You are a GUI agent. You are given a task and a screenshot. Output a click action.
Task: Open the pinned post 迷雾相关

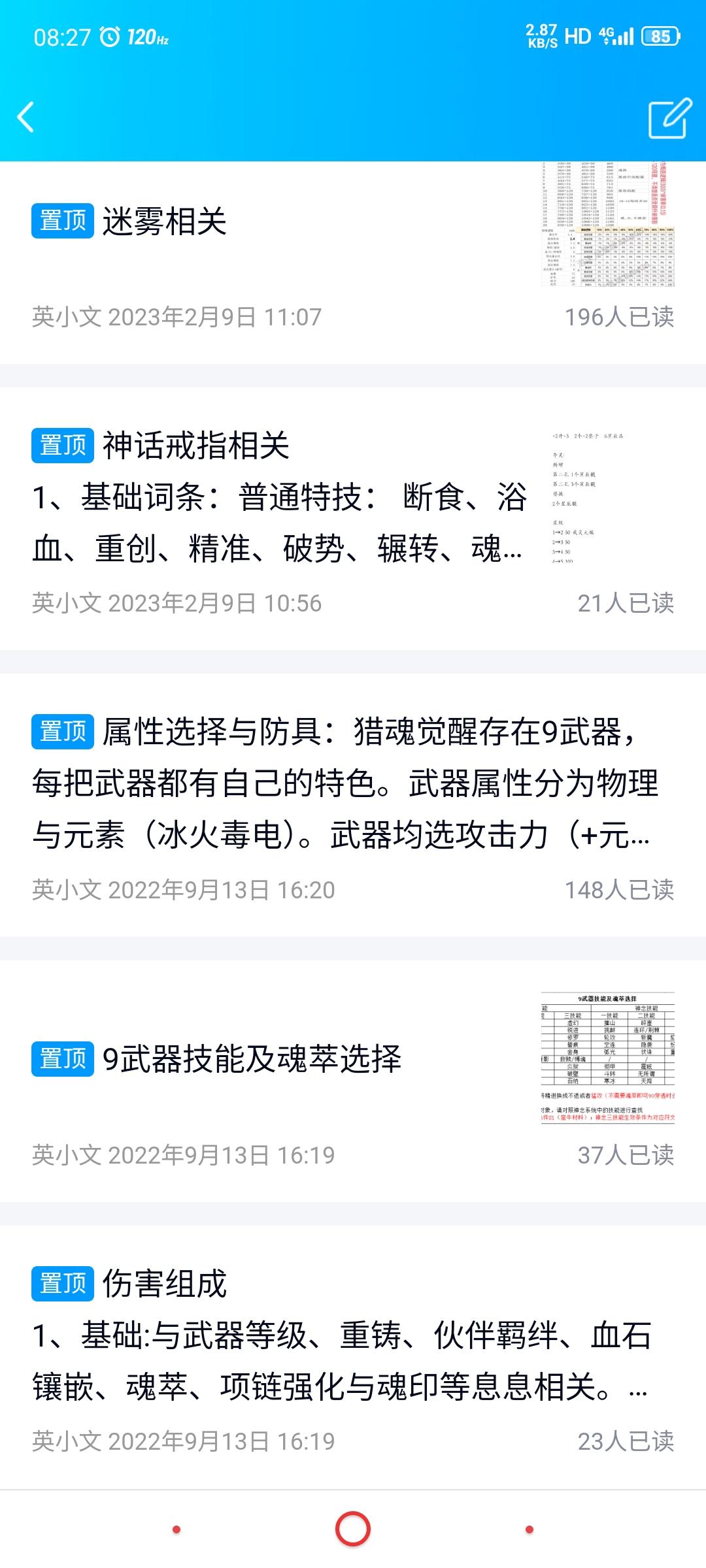click(353, 261)
